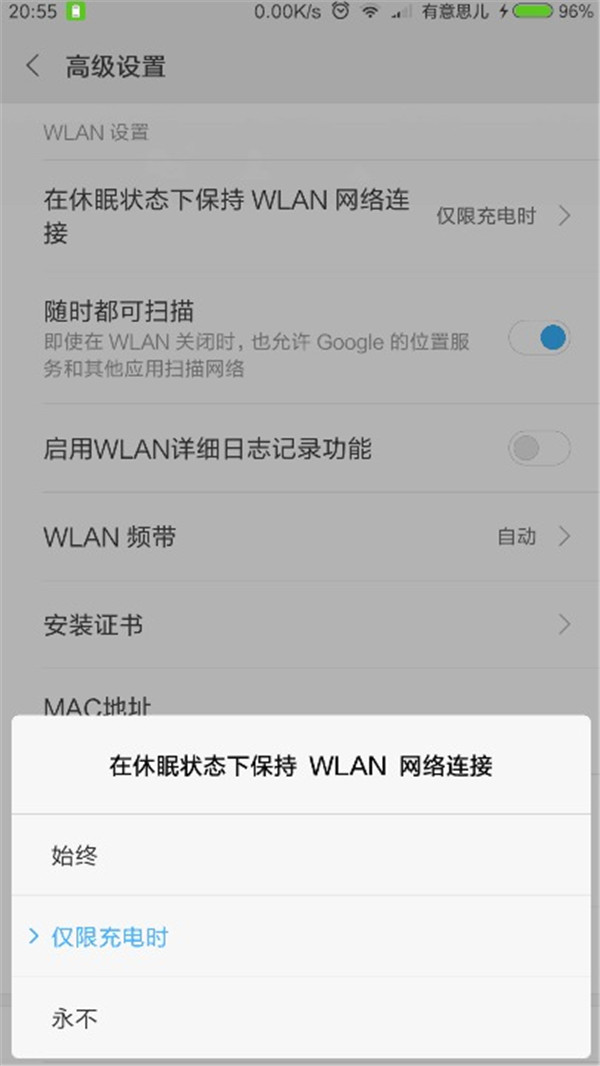Enable 启用WLAN详细日志记录功能 switch
This screenshot has width=600, height=1066.
(539, 448)
